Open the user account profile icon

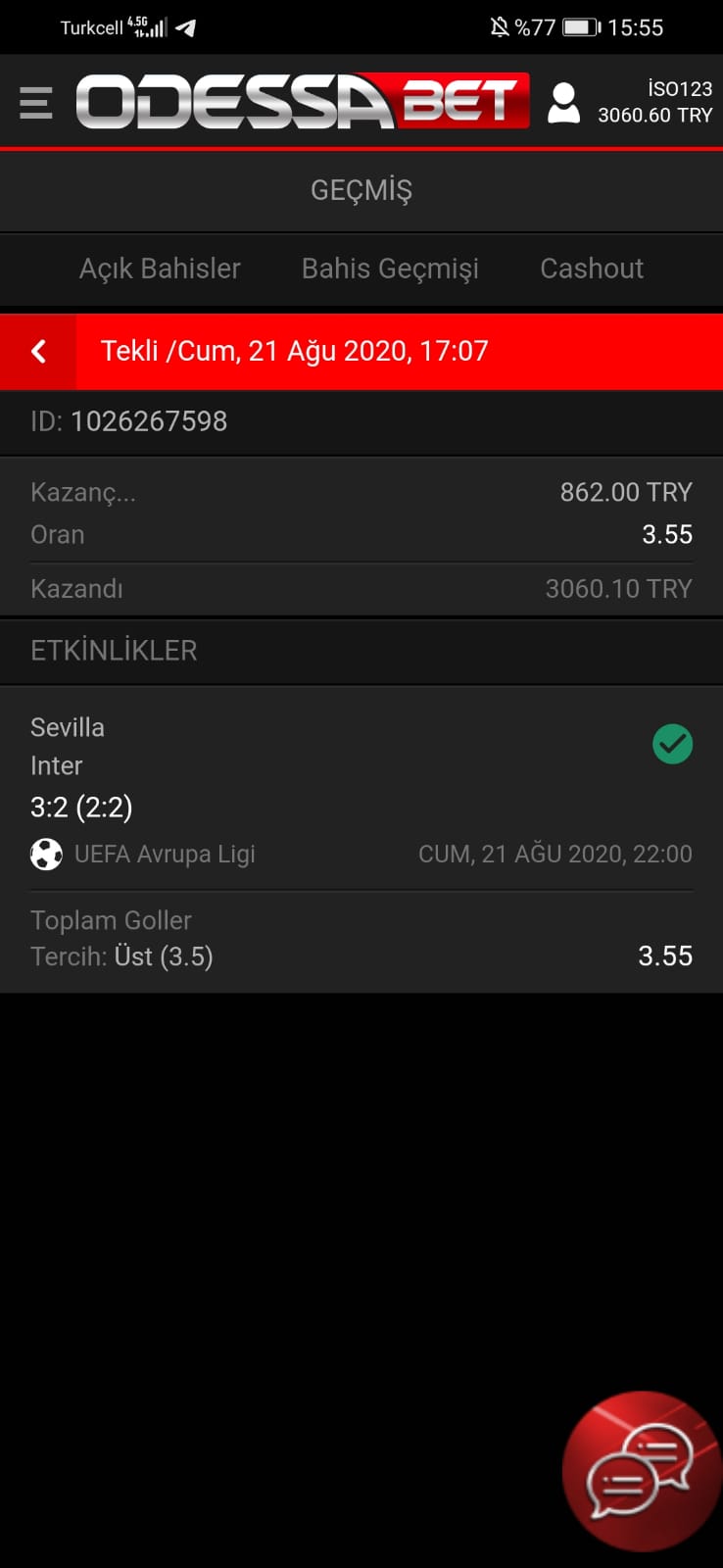[563, 103]
